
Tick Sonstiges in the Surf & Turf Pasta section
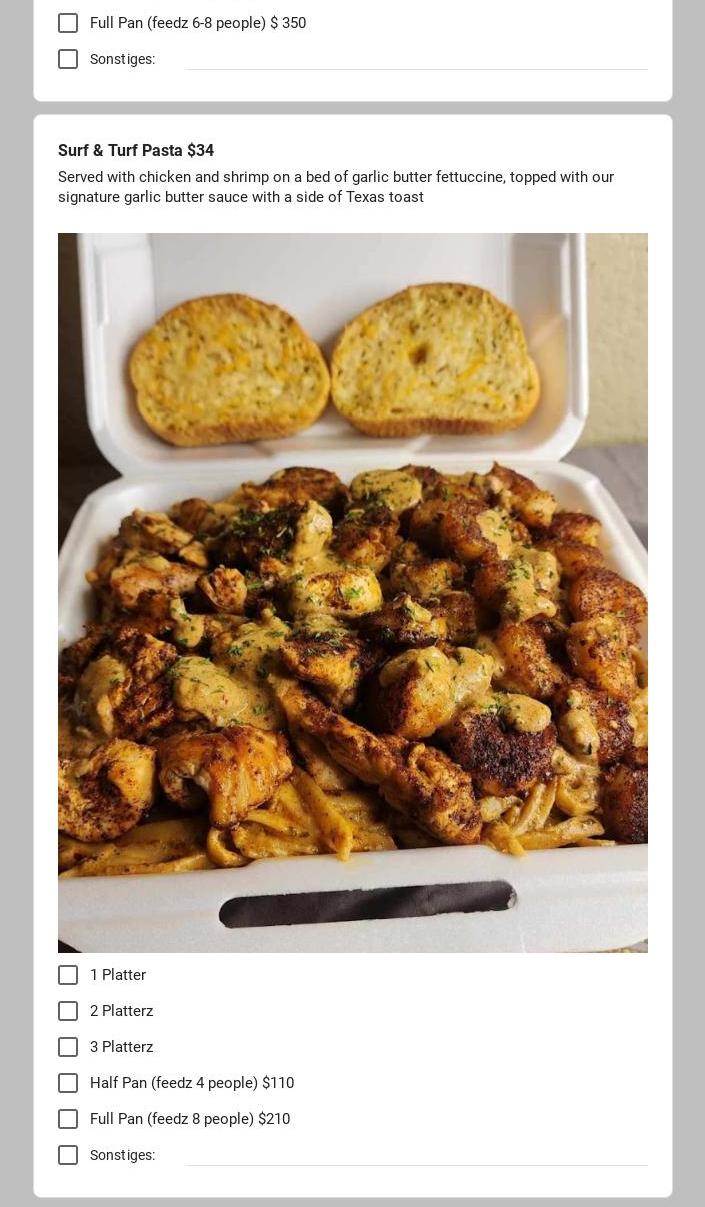[68, 1155]
